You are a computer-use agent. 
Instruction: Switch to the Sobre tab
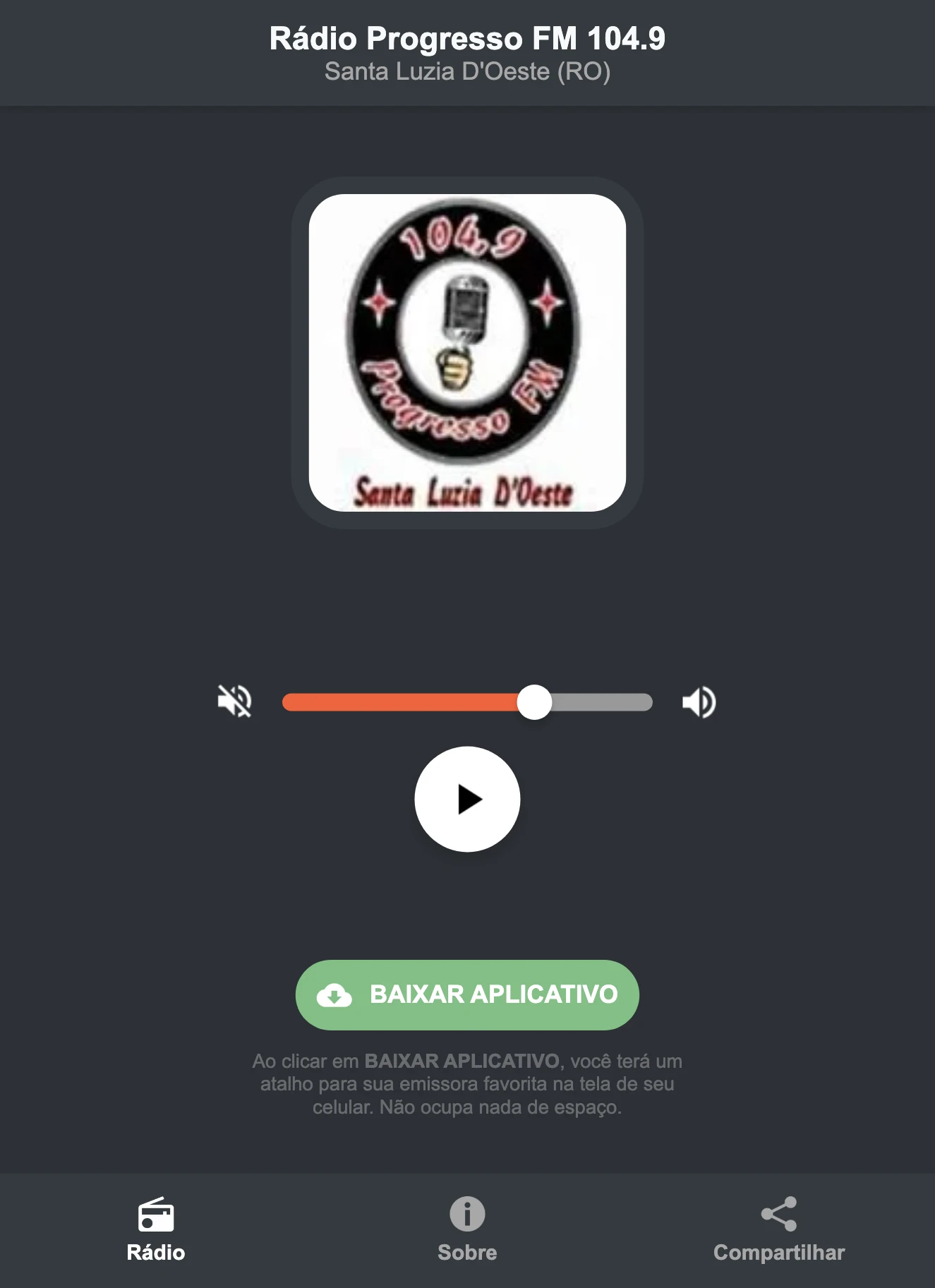point(466,1252)
